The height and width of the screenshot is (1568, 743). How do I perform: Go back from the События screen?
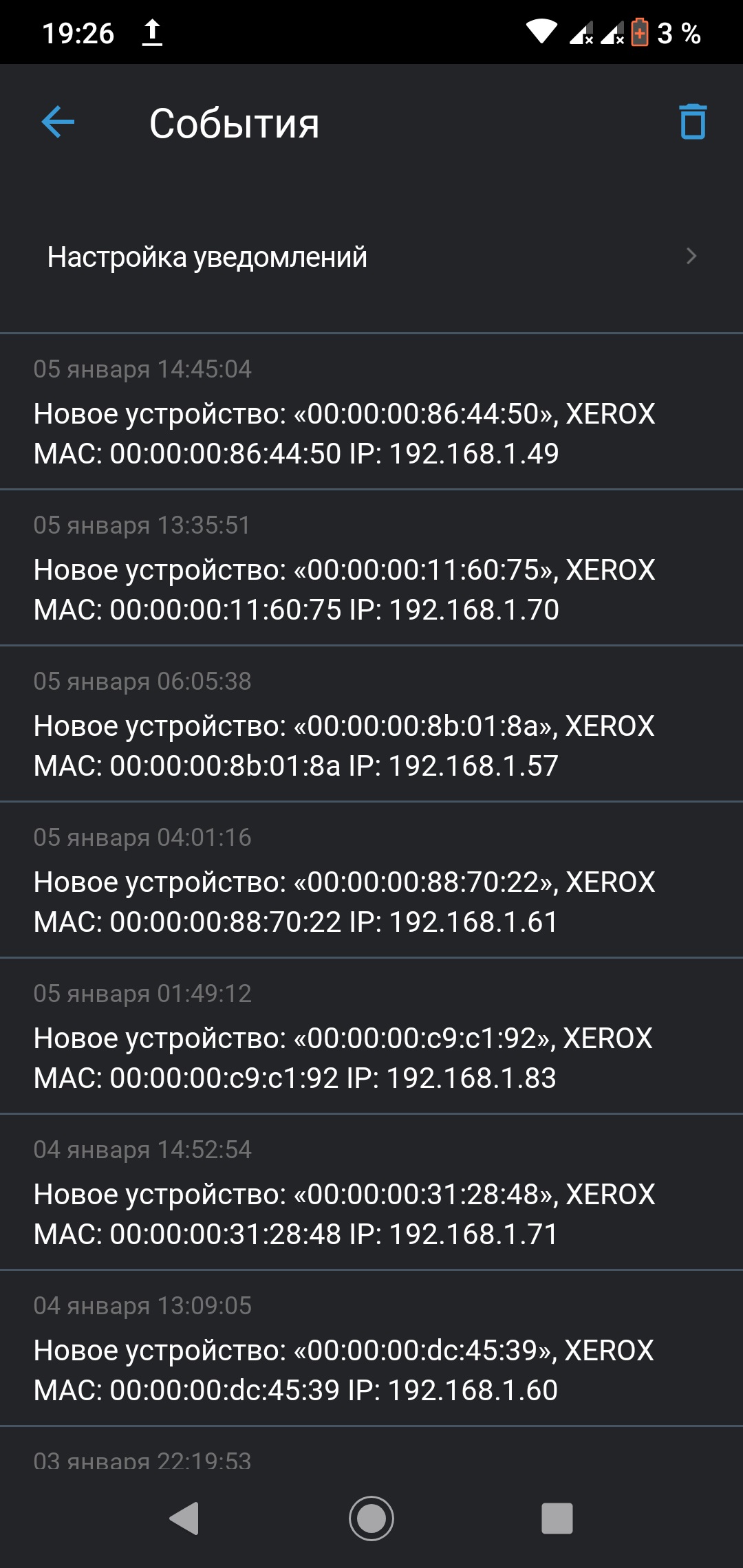pos(58,122)
